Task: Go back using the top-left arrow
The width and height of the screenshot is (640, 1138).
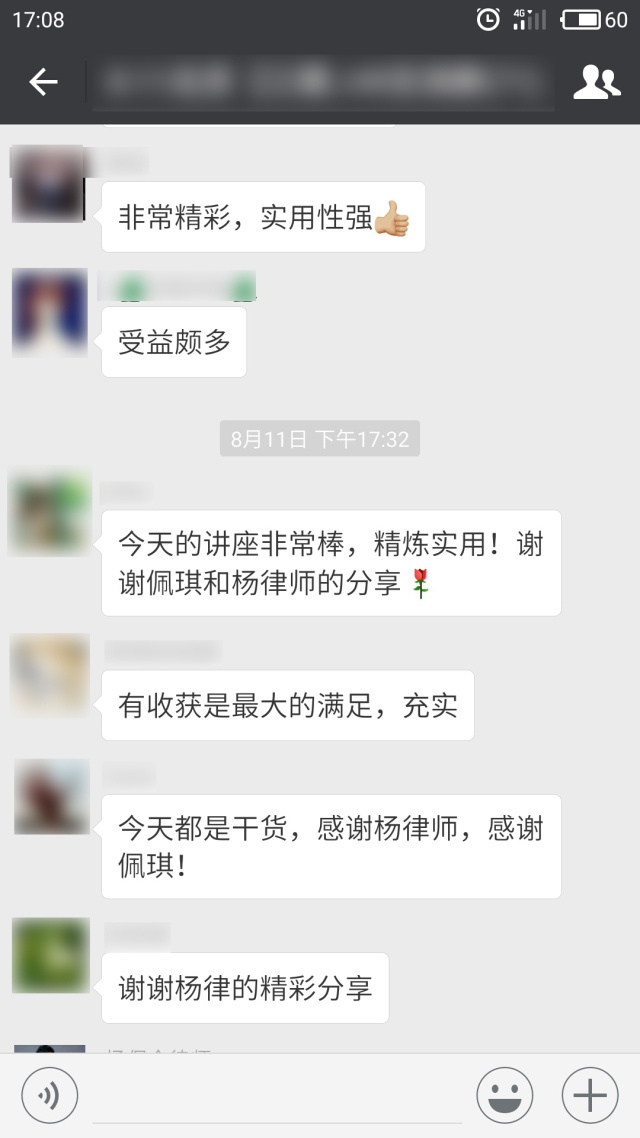Action: pos(43,82)
